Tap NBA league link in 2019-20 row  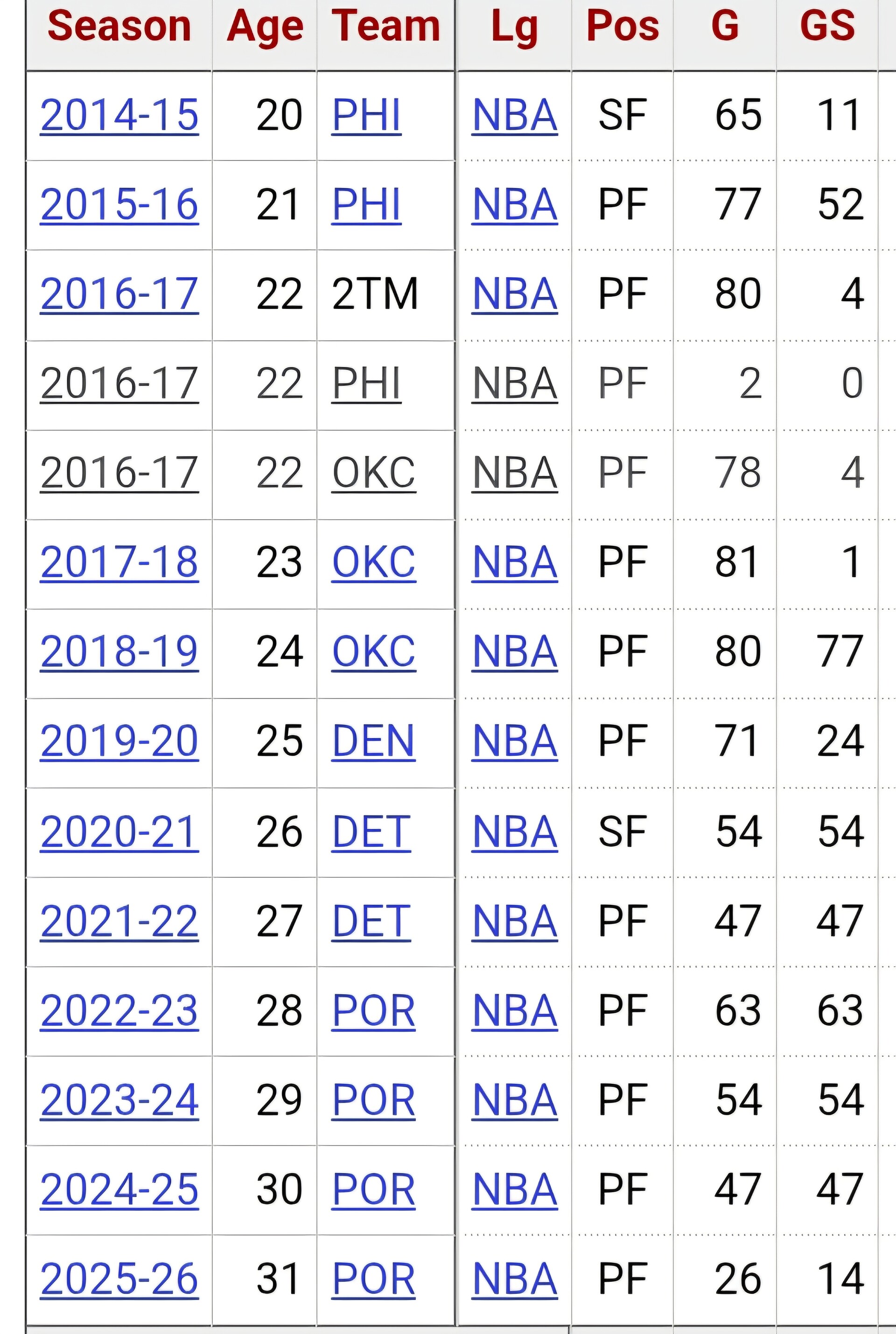point(514,741)
